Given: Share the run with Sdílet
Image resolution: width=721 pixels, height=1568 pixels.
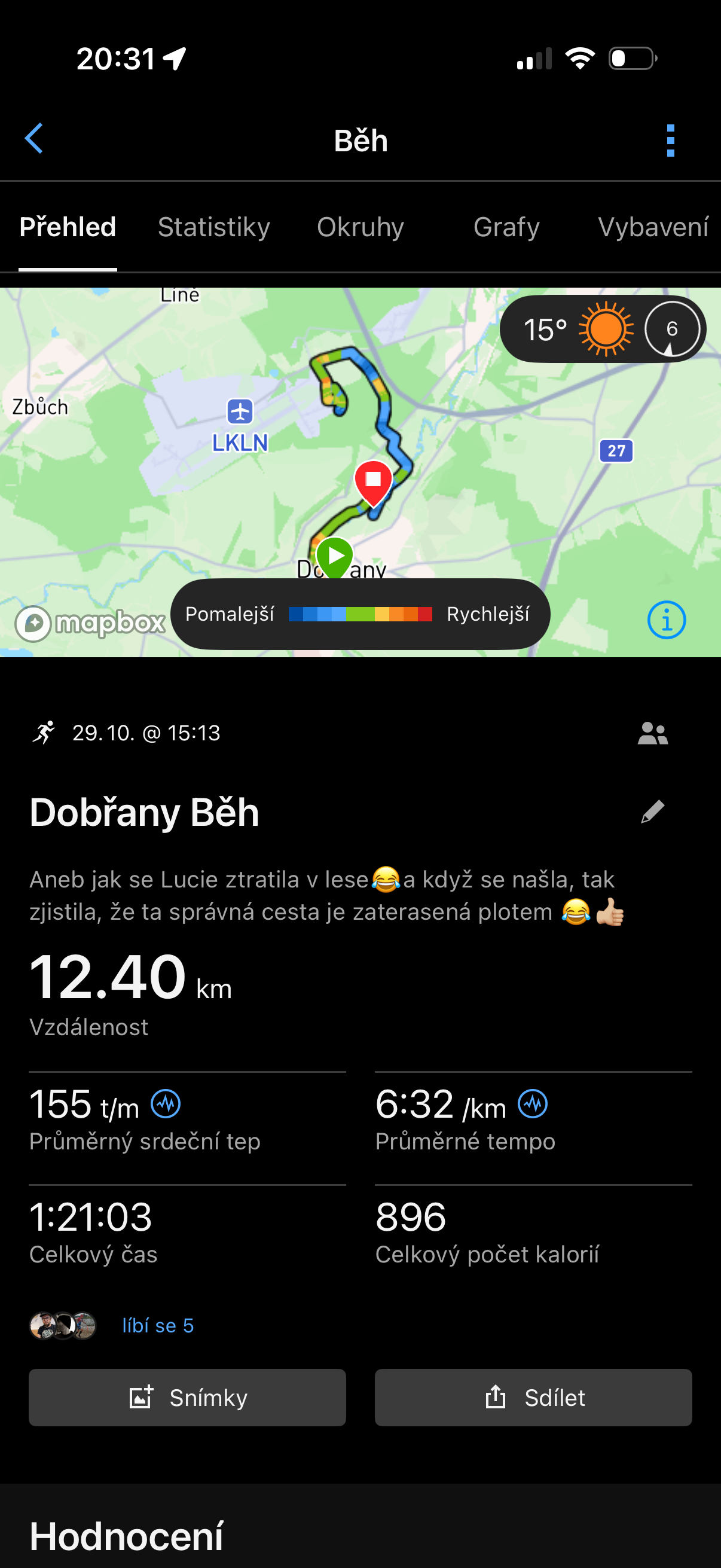Looking at the screenshot, I should click(533, 1398).
